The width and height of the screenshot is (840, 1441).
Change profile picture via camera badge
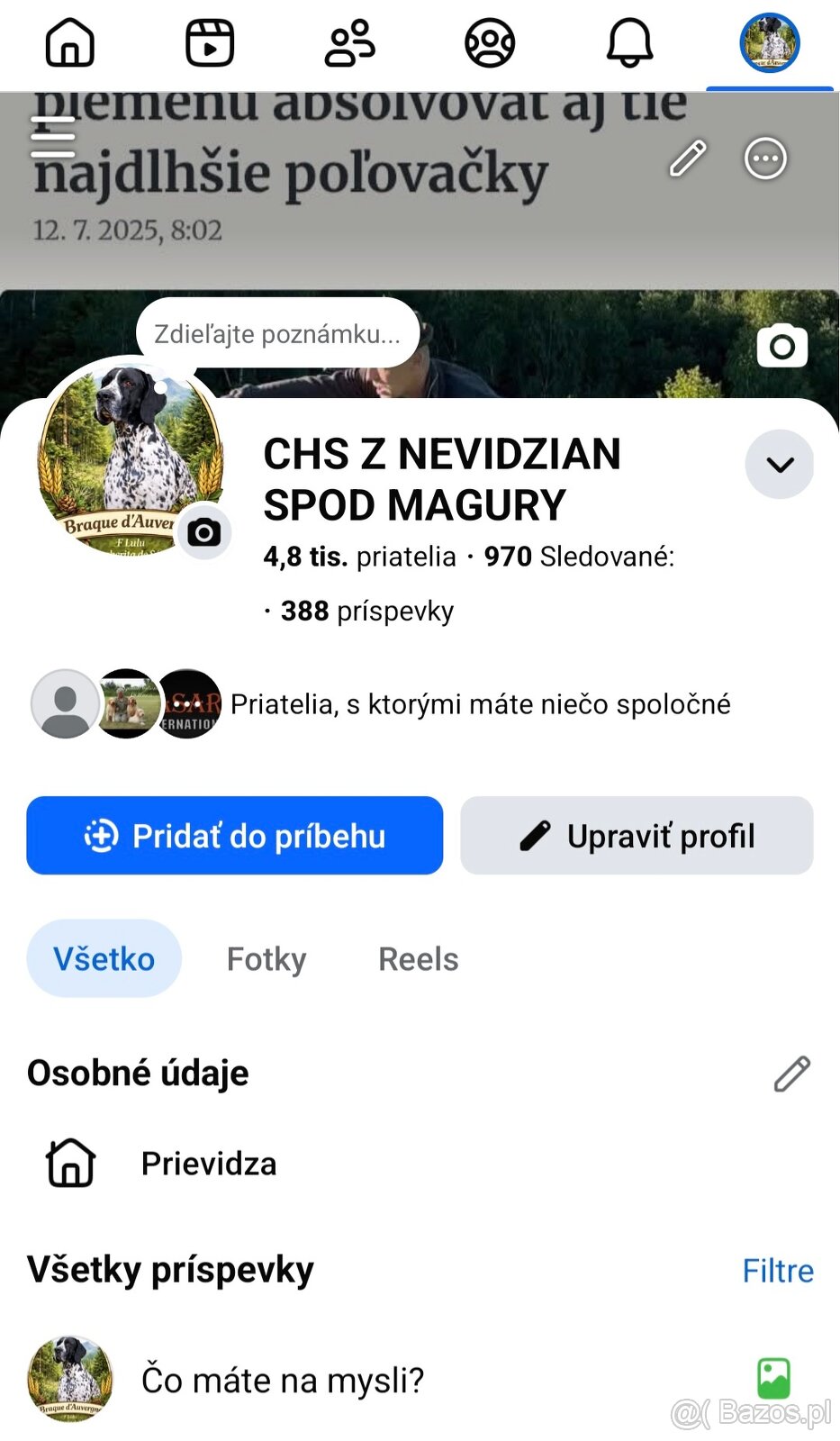tap(204, 532)
